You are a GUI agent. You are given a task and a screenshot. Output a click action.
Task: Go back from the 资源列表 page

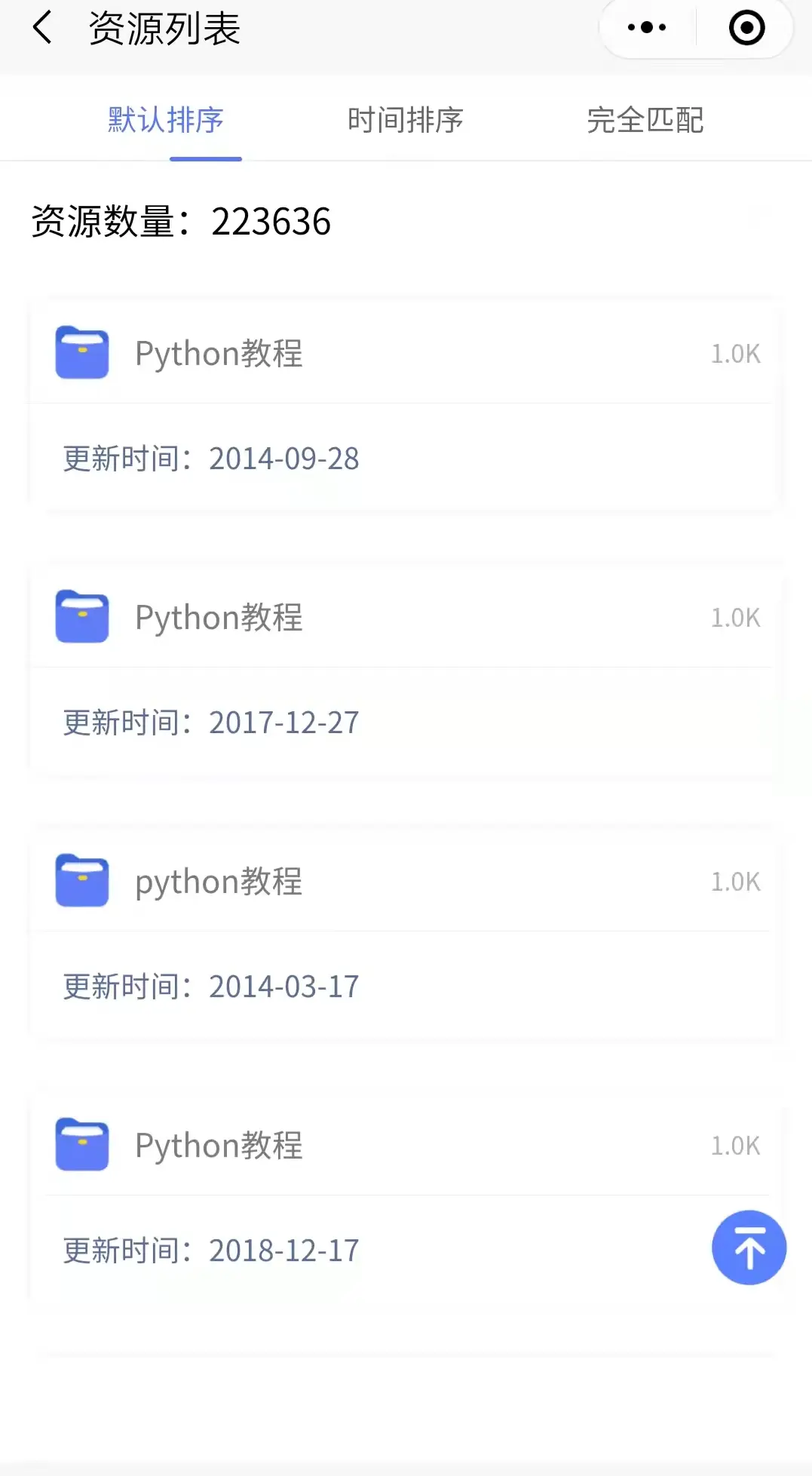(43, 28)
